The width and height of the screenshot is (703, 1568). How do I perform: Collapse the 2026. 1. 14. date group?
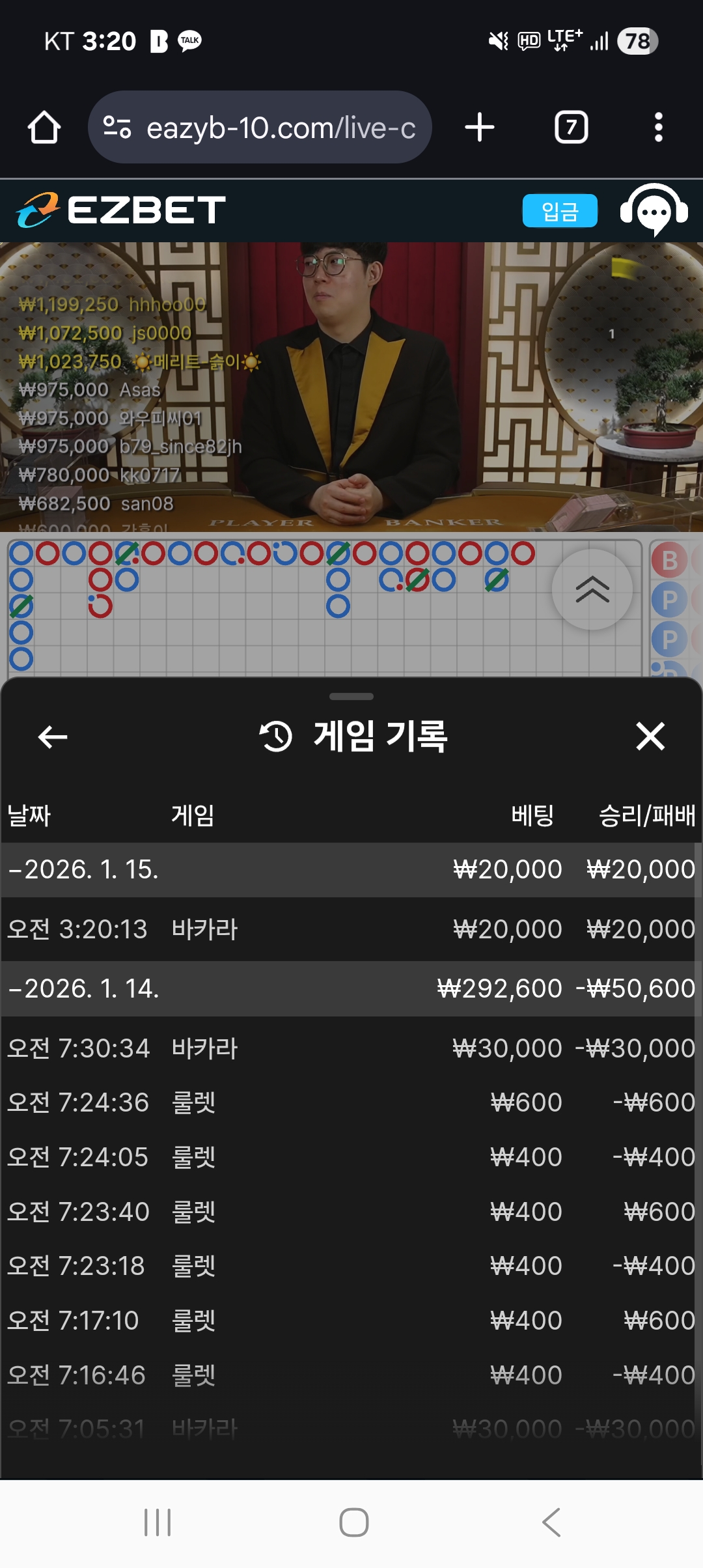[85, 989]
